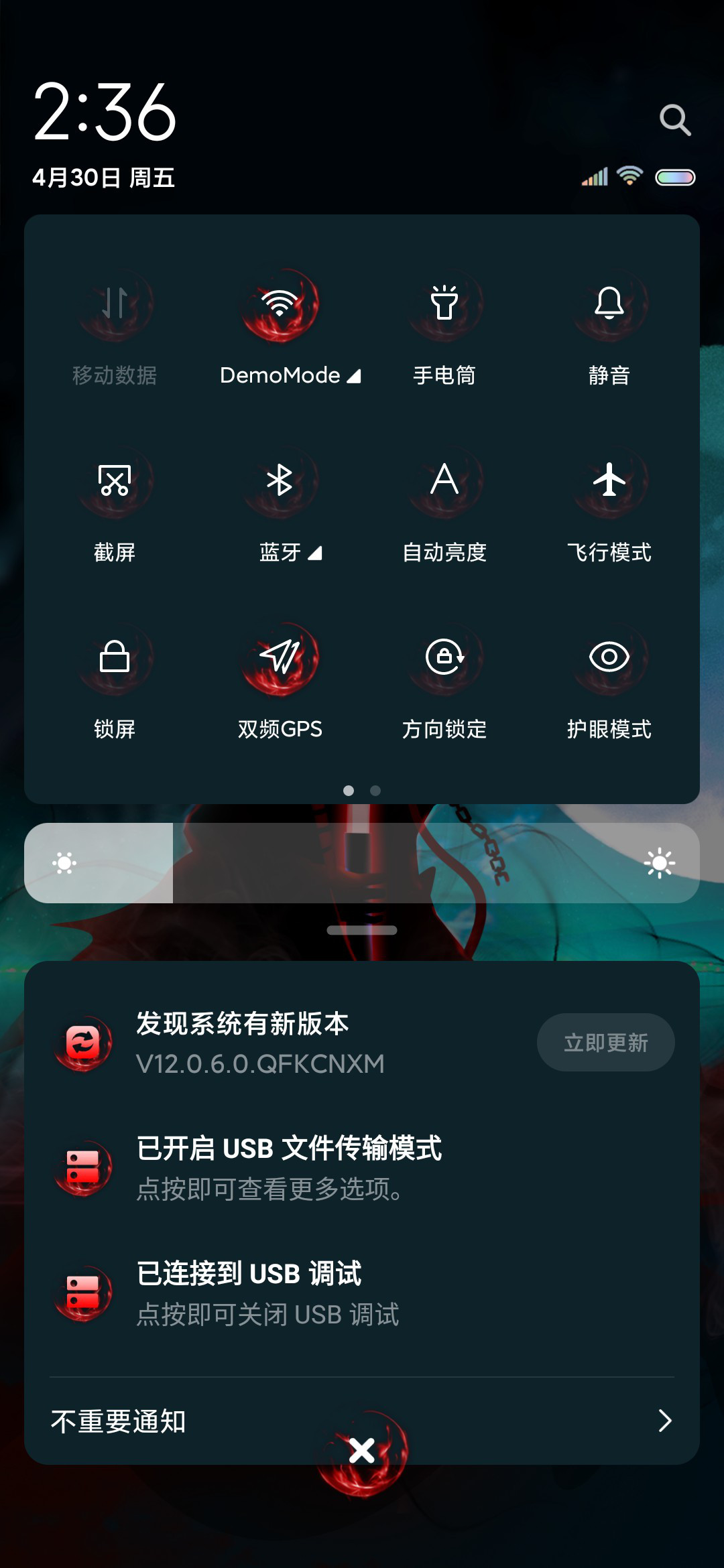Expand 不重要通知 unimportant notifications
Screen dimensions: 724x1568
click(362, 1421)
